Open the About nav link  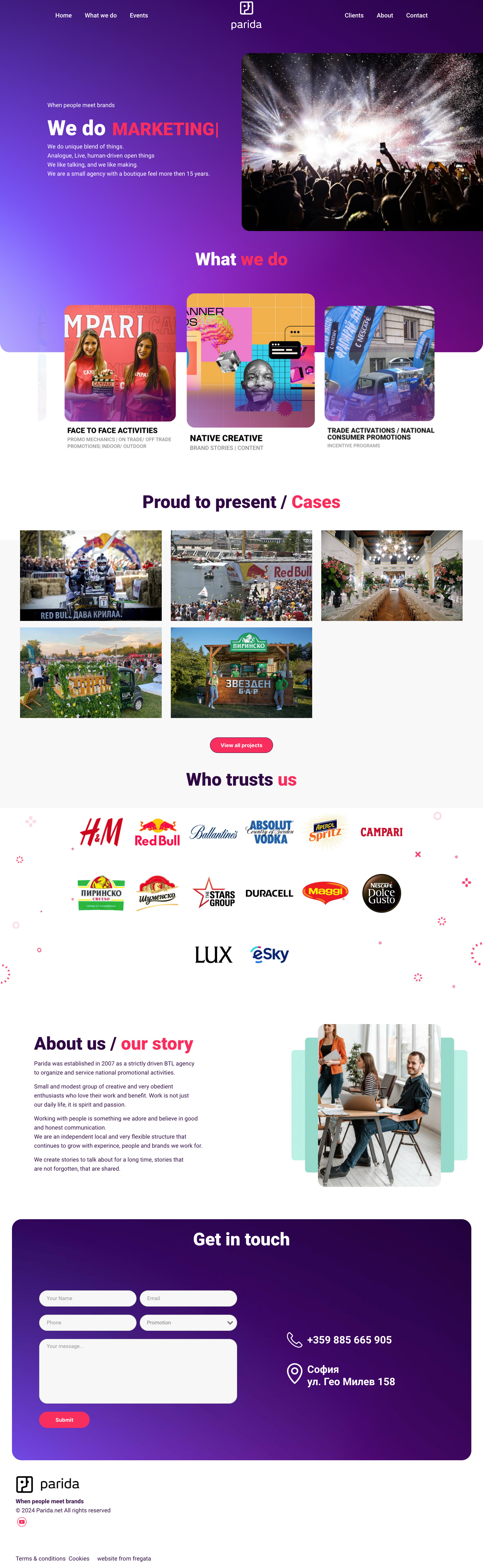point(384,15)
